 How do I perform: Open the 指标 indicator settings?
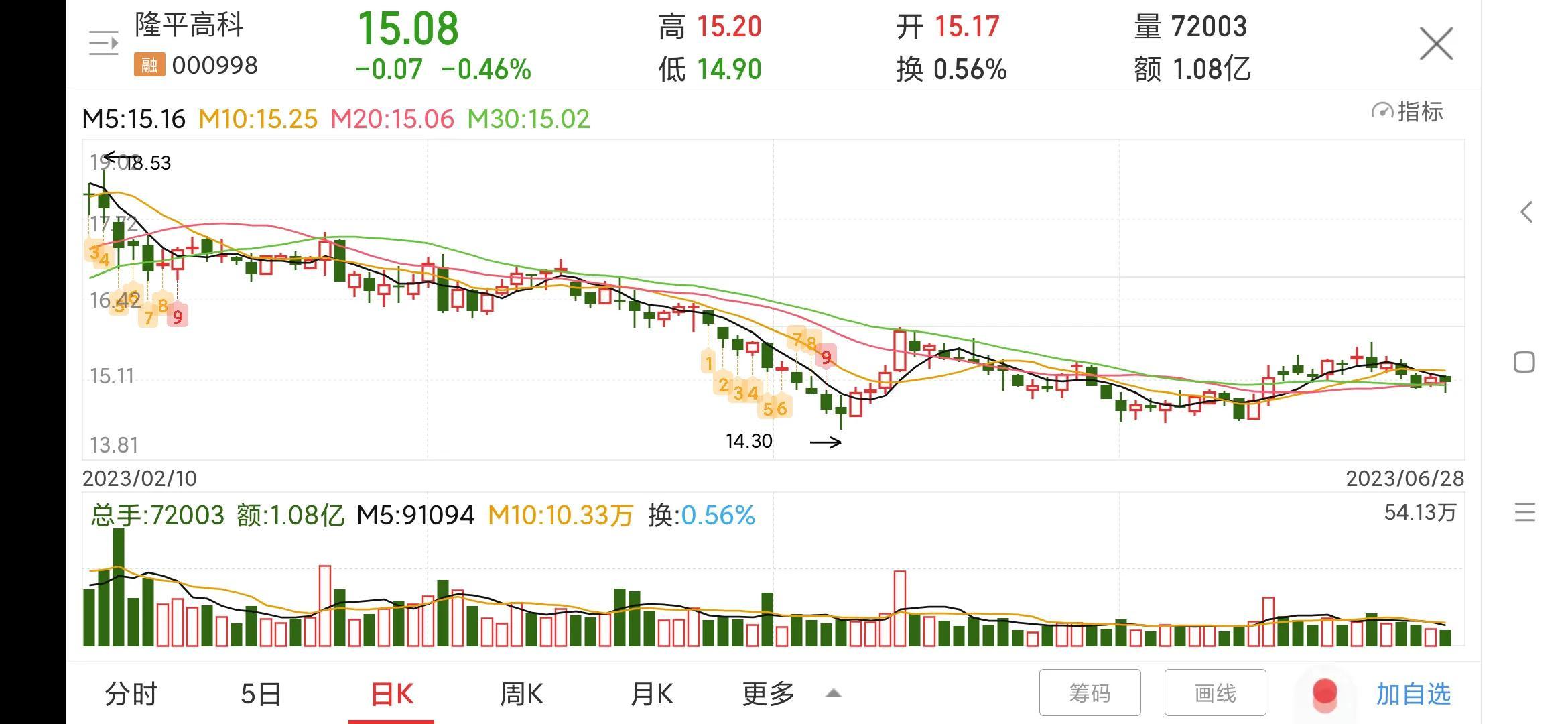coord(1408,112)
